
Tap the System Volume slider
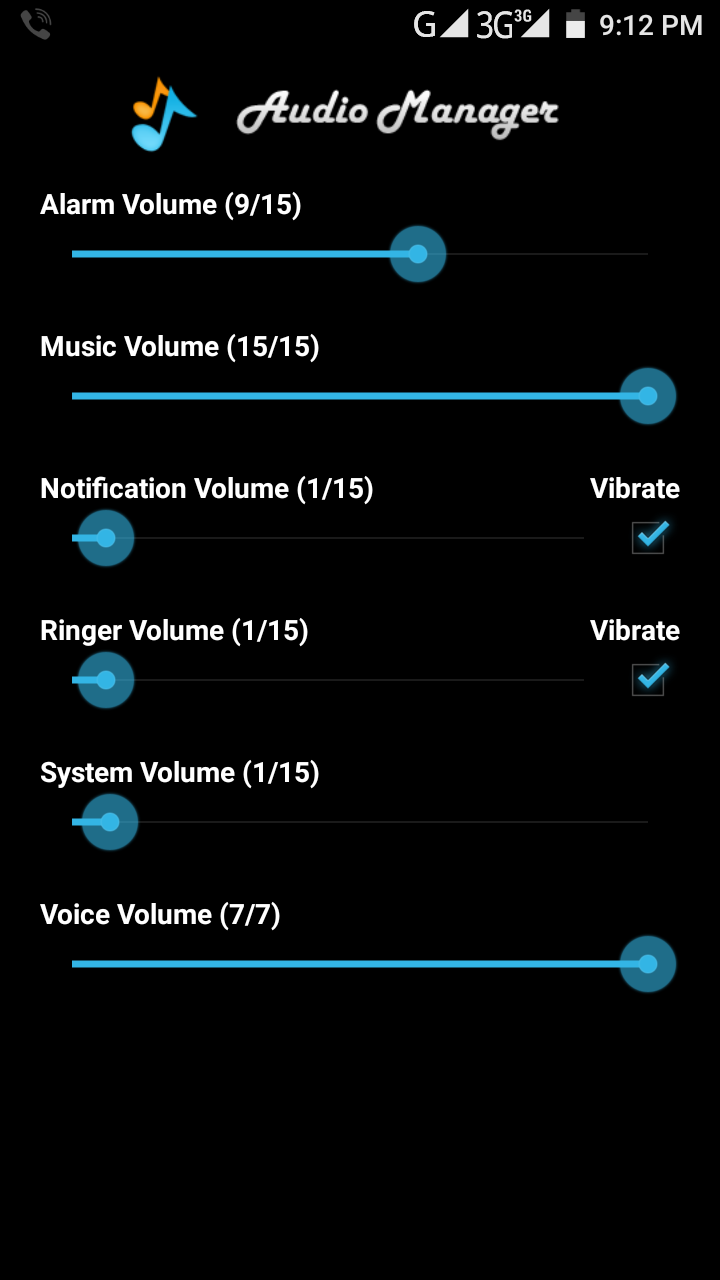(x=360, y=822)
